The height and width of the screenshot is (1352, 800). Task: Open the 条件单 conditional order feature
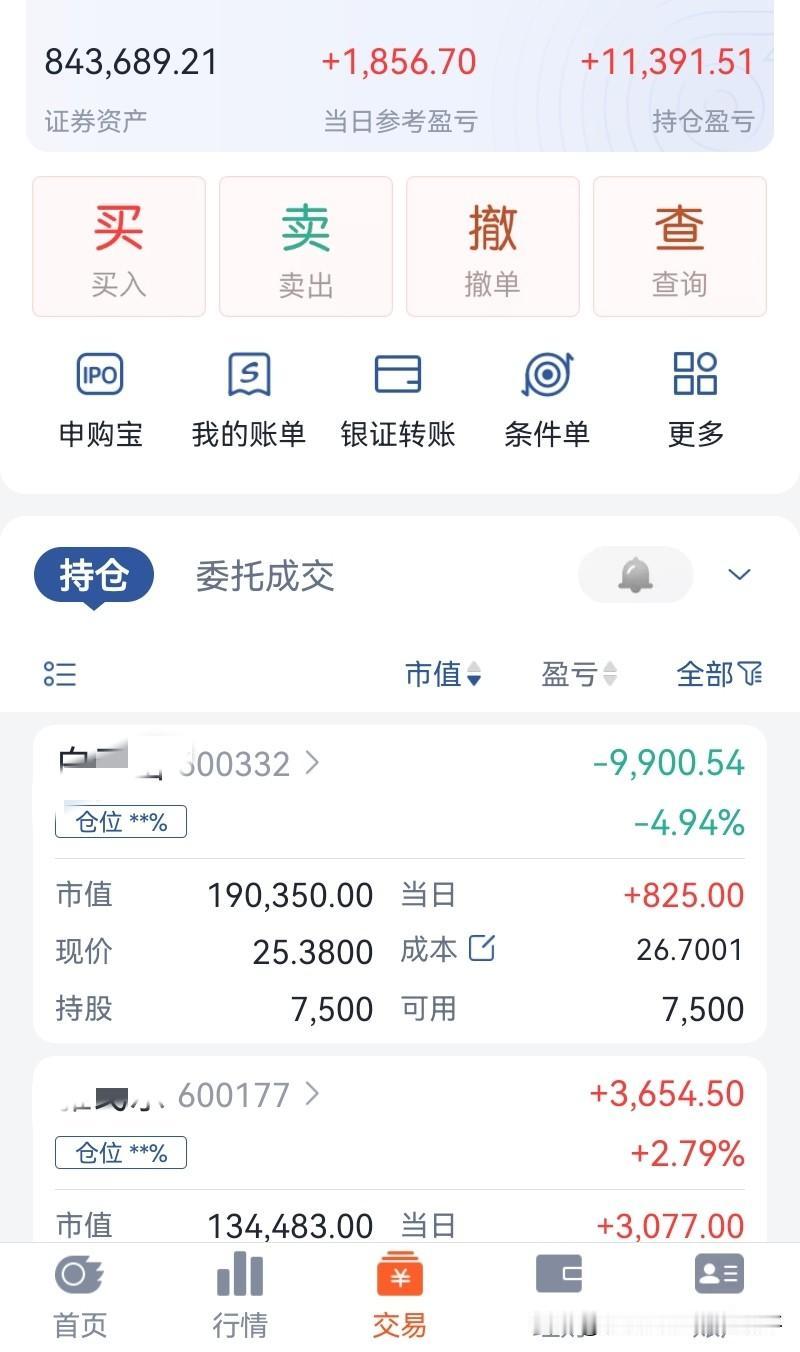[546, 397]
